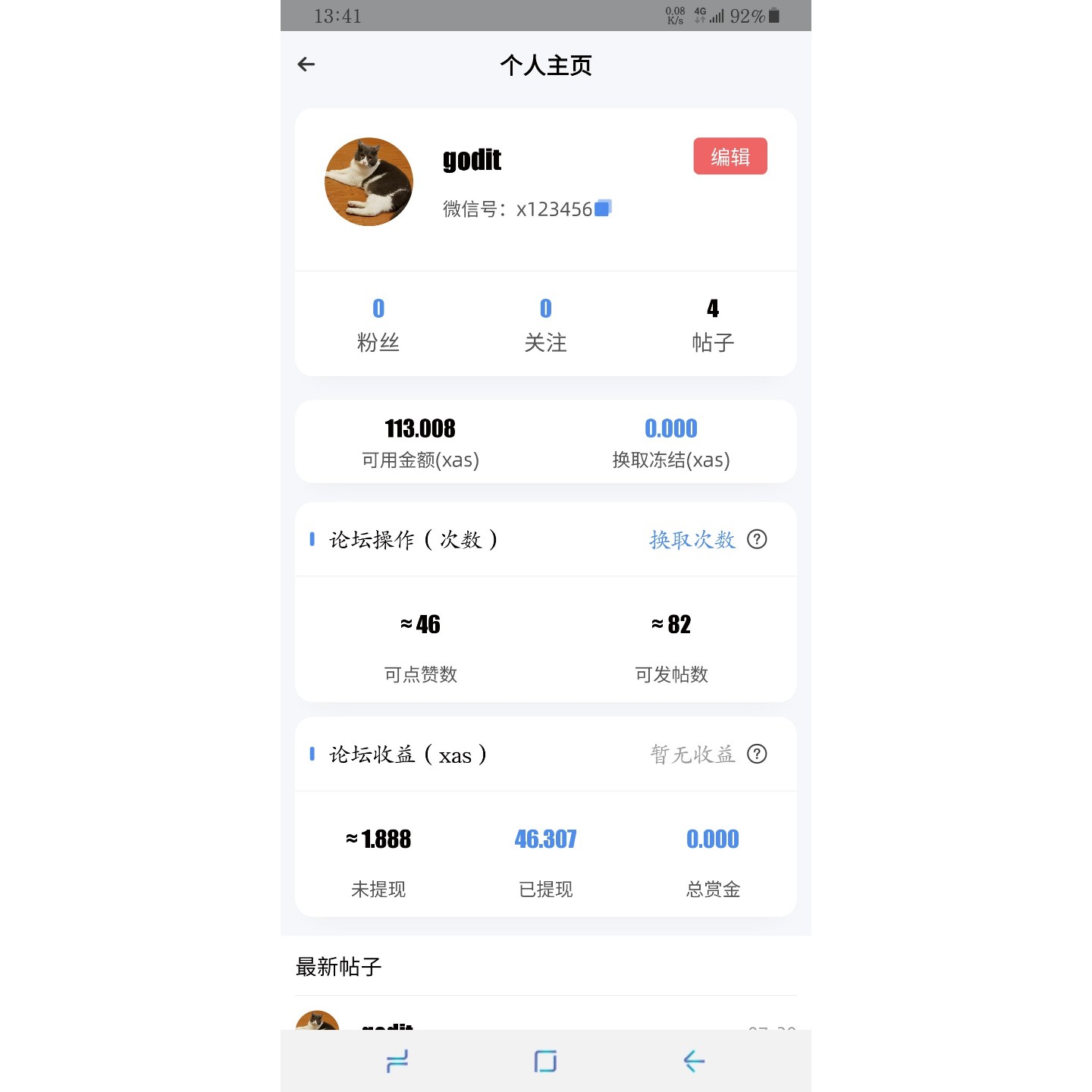Open the godit profile avatar
1092x1092 pixels.
[x=369, y=182]
